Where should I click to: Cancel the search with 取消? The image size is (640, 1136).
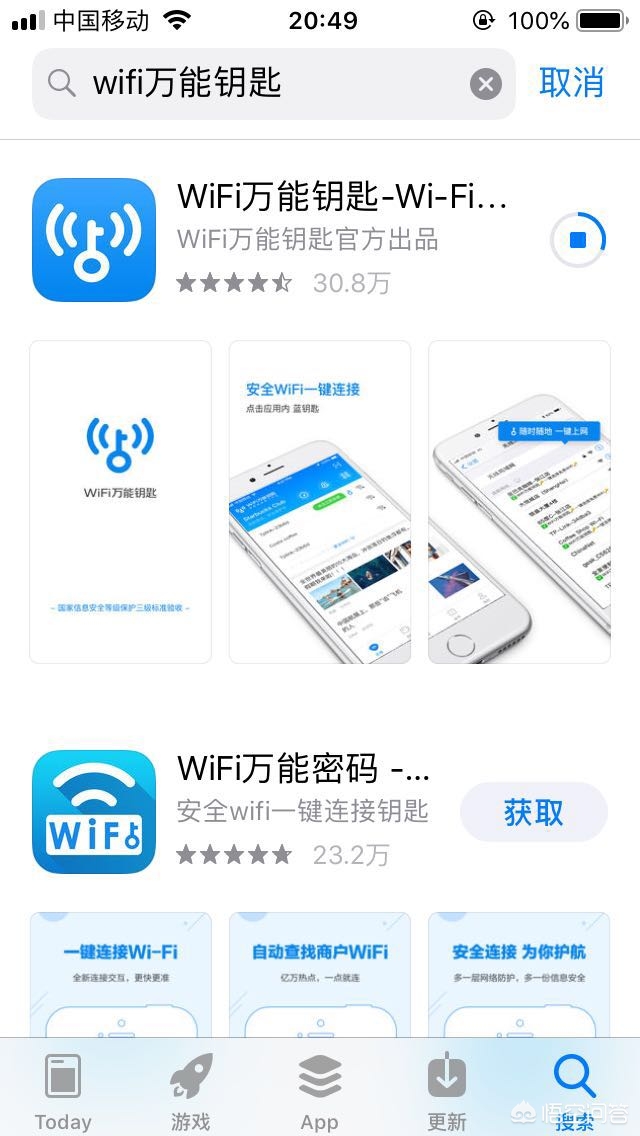571,83
